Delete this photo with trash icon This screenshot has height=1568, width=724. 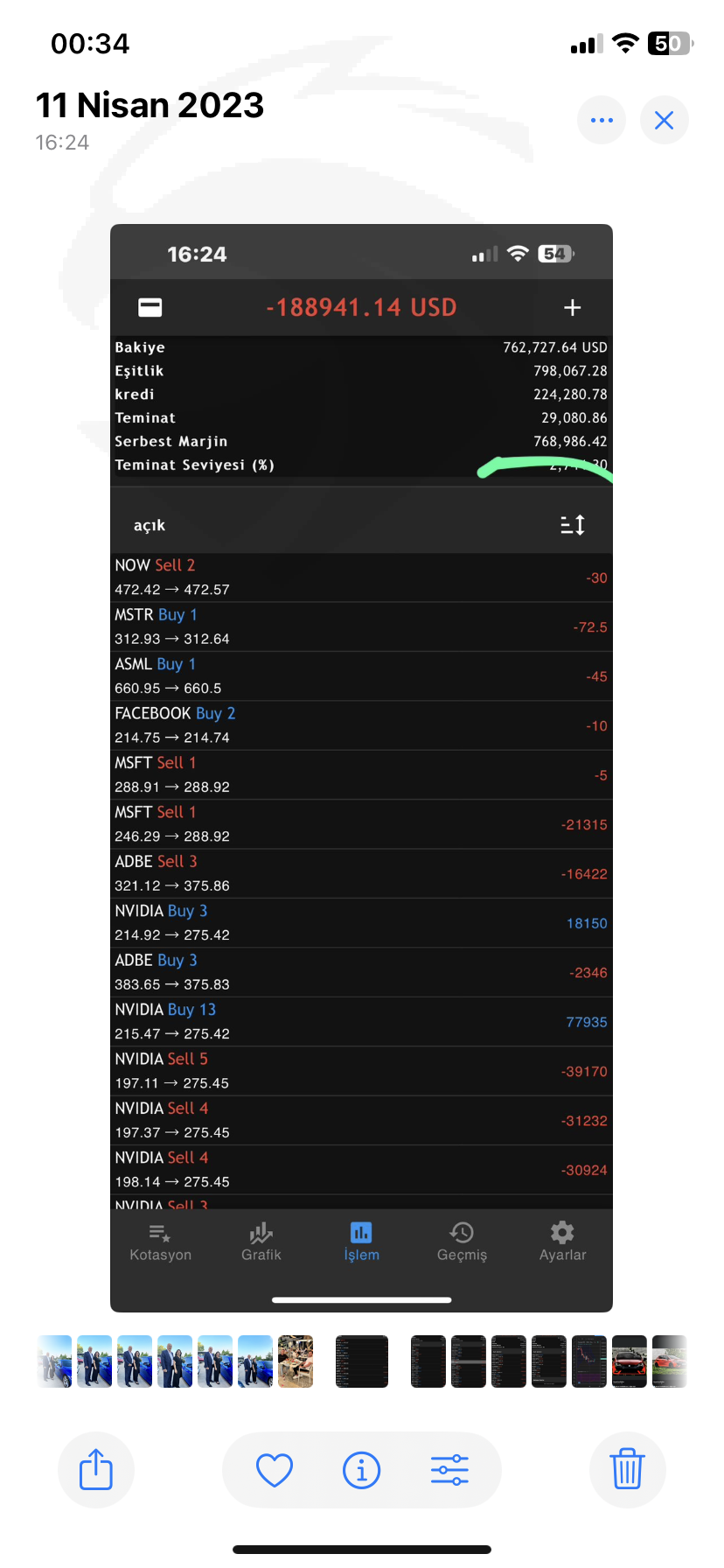coord(627,1469)
